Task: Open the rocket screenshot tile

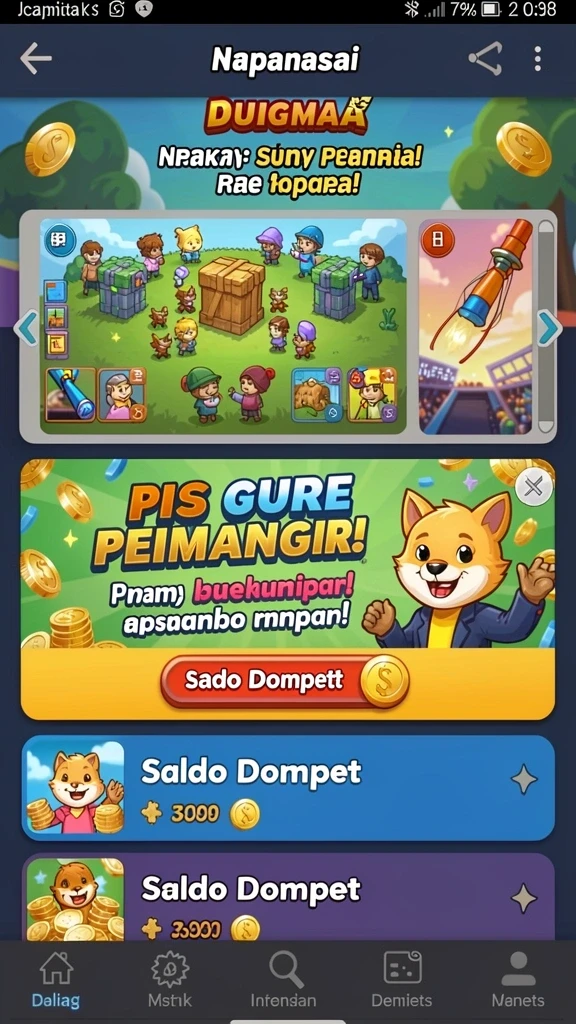Action: tap(476, 327)
